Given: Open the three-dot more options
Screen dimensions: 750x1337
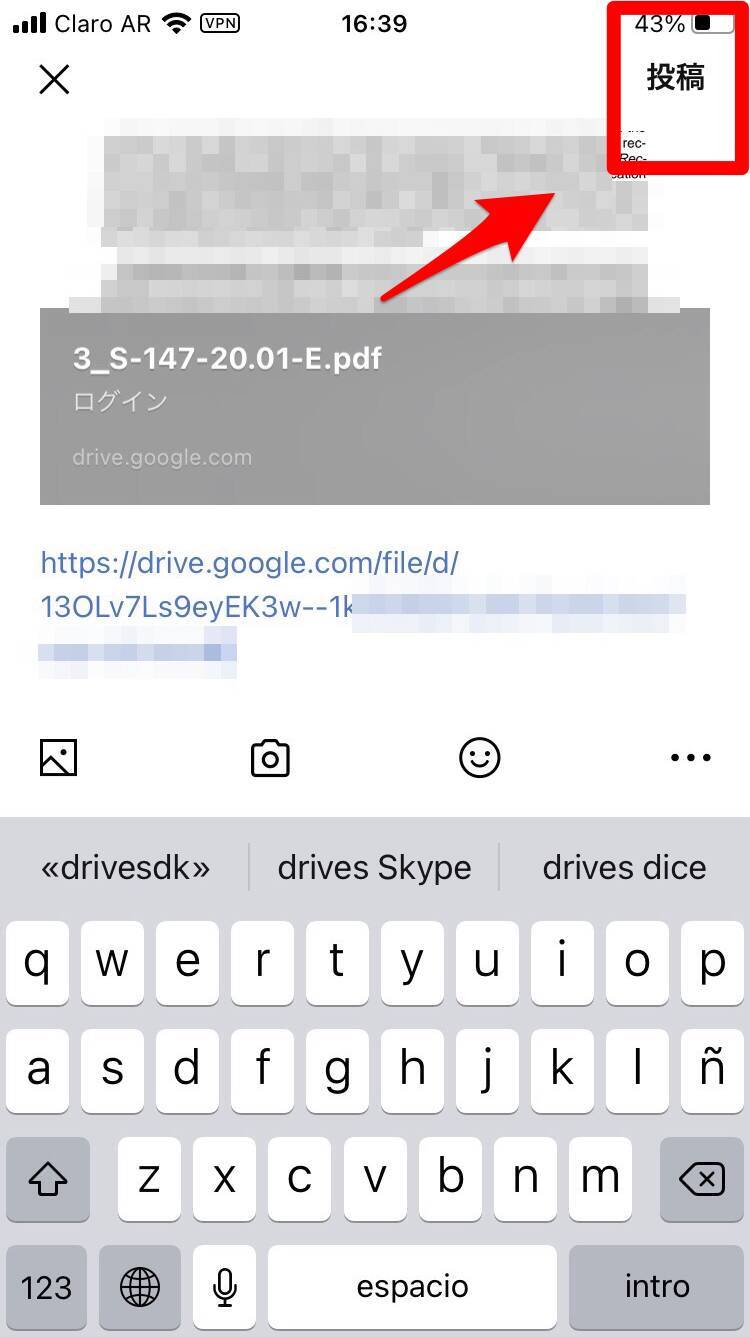Looking at the screenshot, I should click(x=690, y=758).
